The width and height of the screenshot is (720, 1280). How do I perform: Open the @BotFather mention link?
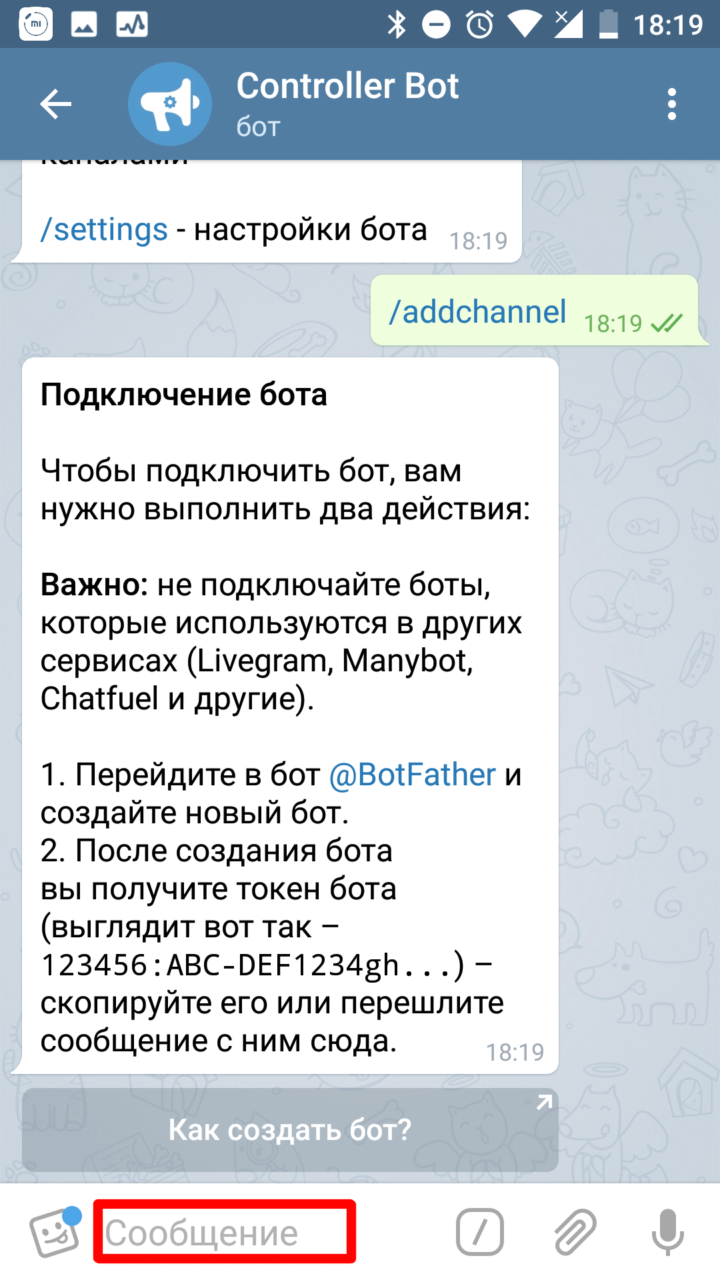tap(413, 775)
